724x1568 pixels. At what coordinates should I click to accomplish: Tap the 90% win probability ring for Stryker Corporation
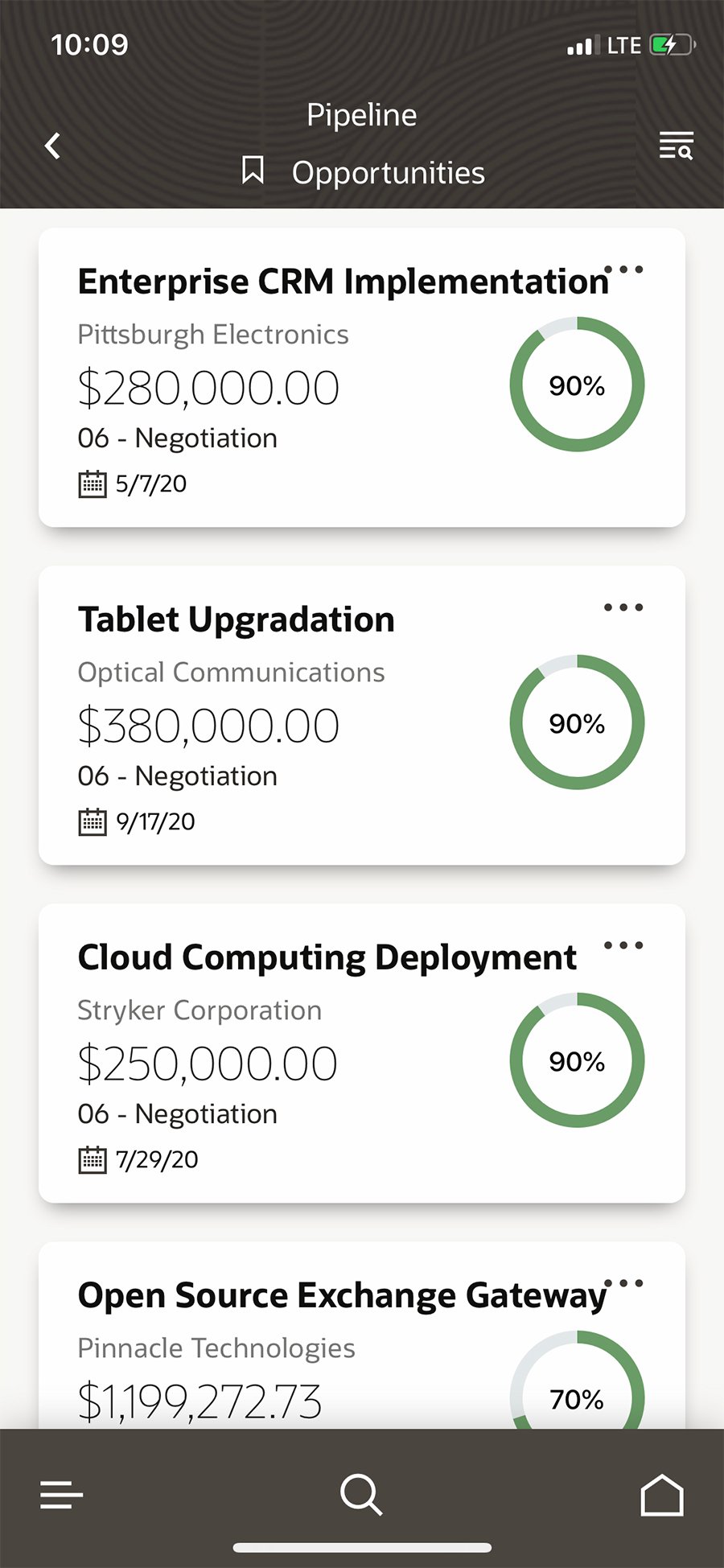click(576, 1061)
